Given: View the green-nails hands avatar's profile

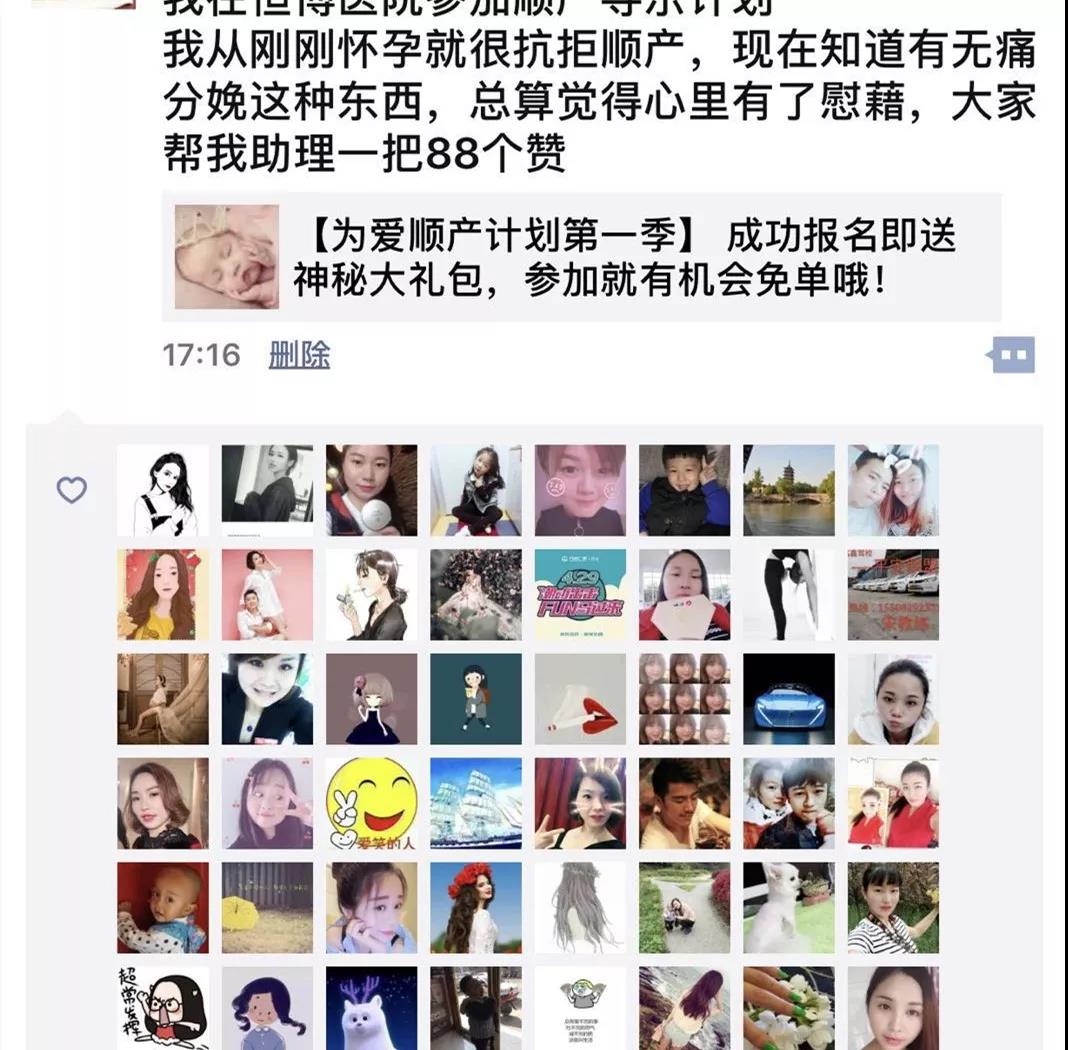Looking at the screenshot, I should pos(788,1008).
